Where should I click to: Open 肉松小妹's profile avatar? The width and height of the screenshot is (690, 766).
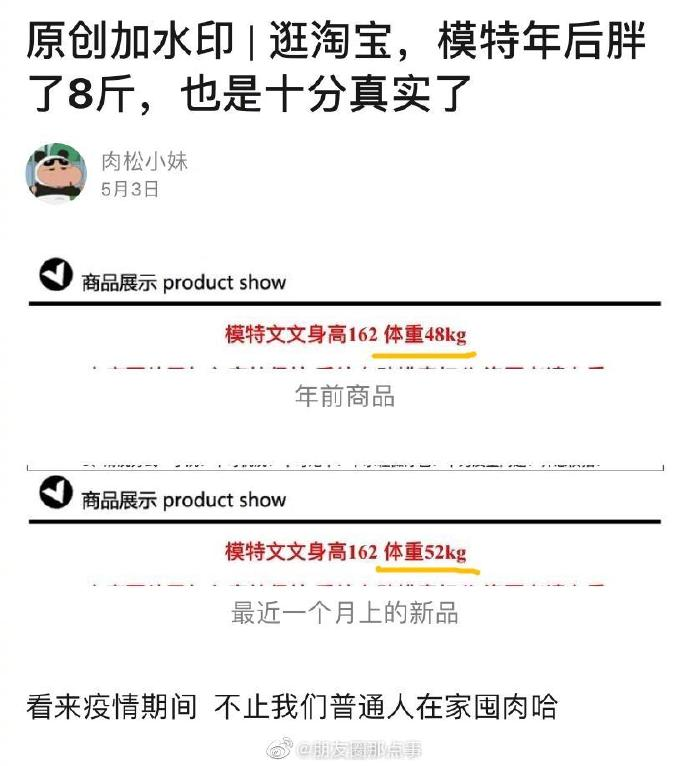point(56,174)
